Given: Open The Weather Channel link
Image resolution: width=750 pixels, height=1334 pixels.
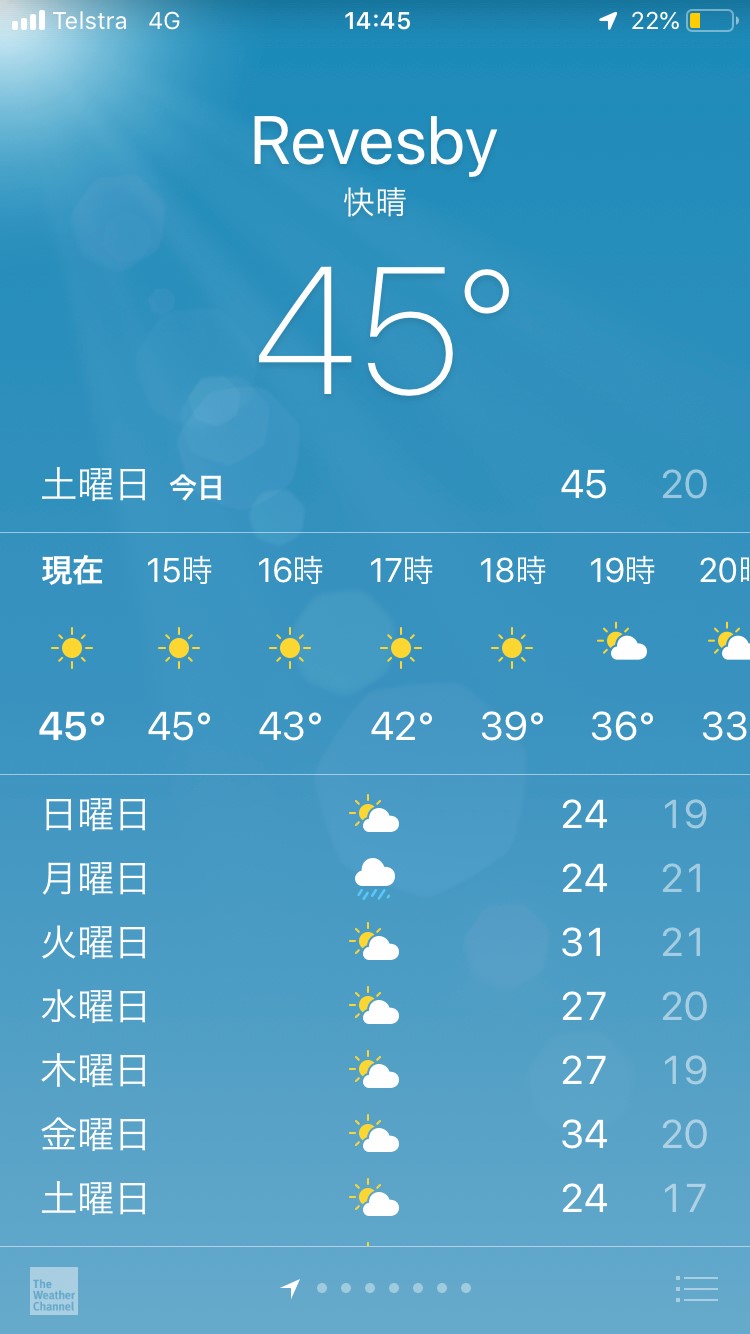Looking at the screenshot, I should pos(54,1290).
